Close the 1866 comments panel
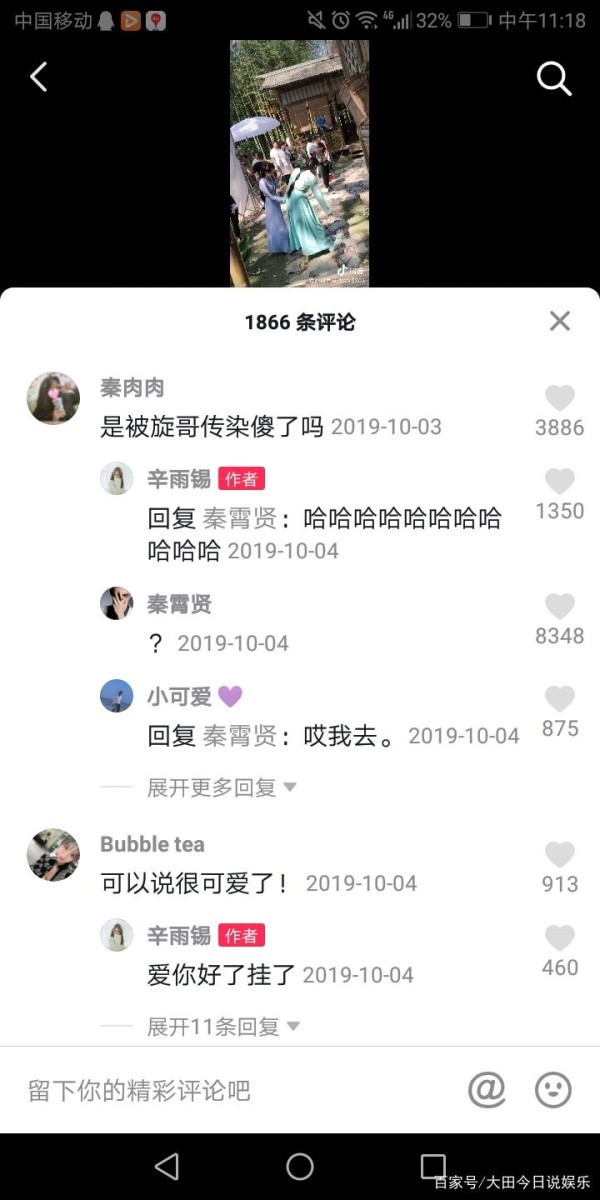The height and width of the screenshot is (1200, 600). 560,320
